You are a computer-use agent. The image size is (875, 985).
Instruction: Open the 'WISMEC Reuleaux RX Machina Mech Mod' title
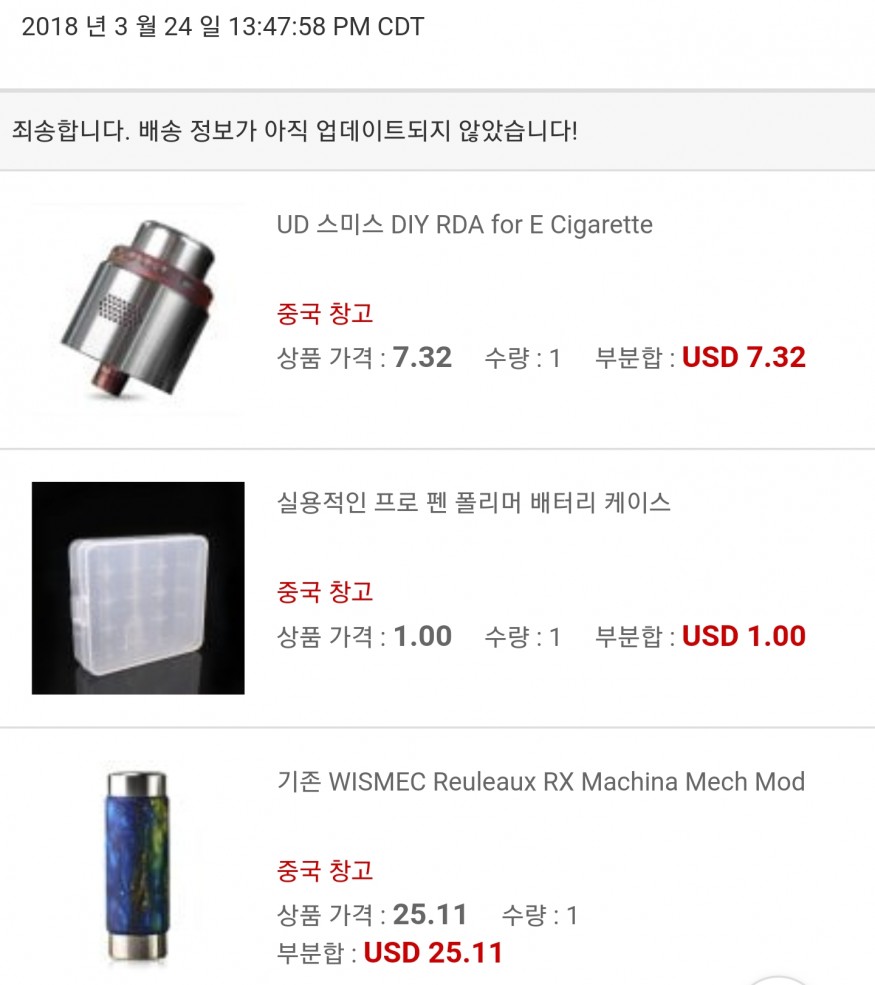click(x=540, y=781)
